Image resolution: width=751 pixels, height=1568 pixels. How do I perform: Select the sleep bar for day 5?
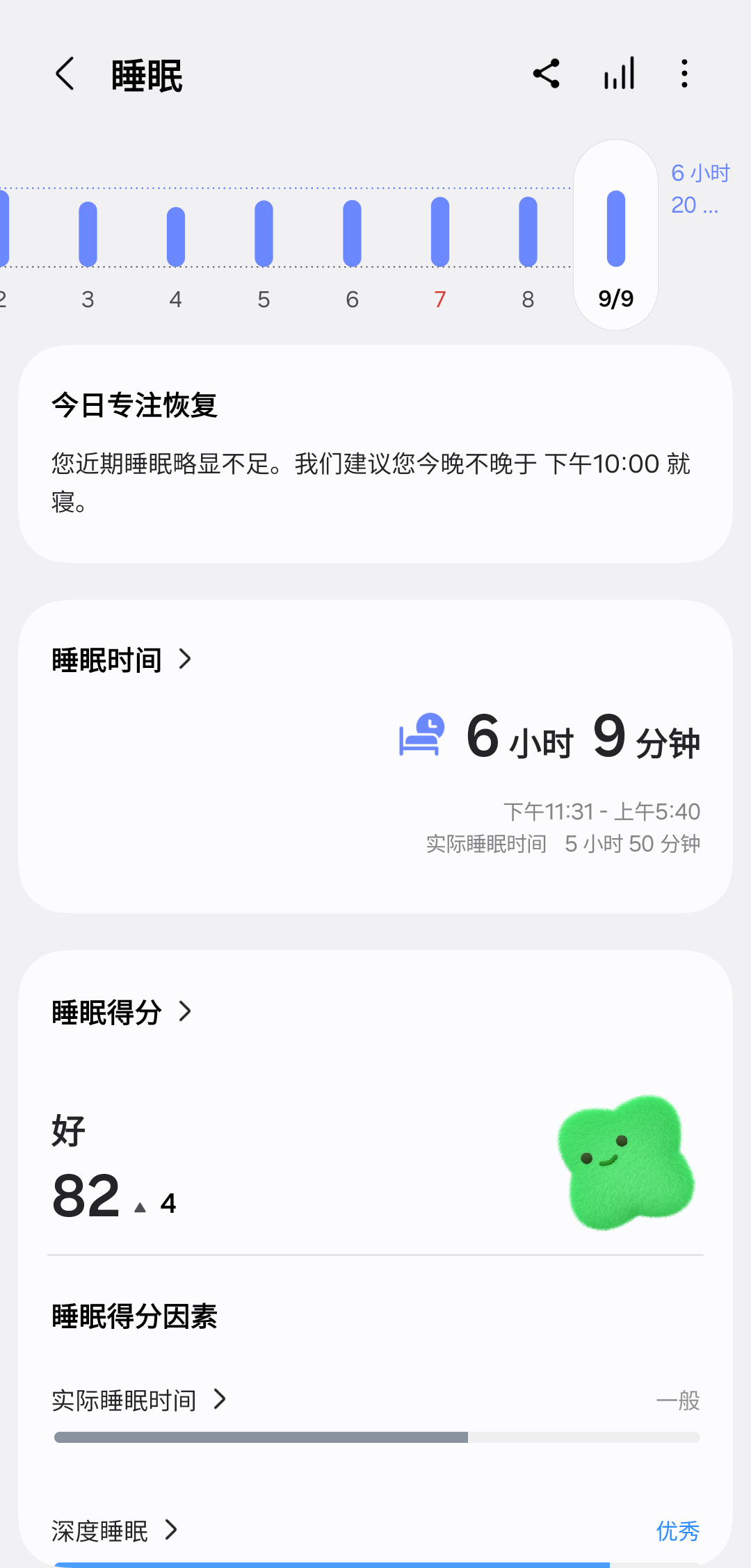[x=264, y=234]
